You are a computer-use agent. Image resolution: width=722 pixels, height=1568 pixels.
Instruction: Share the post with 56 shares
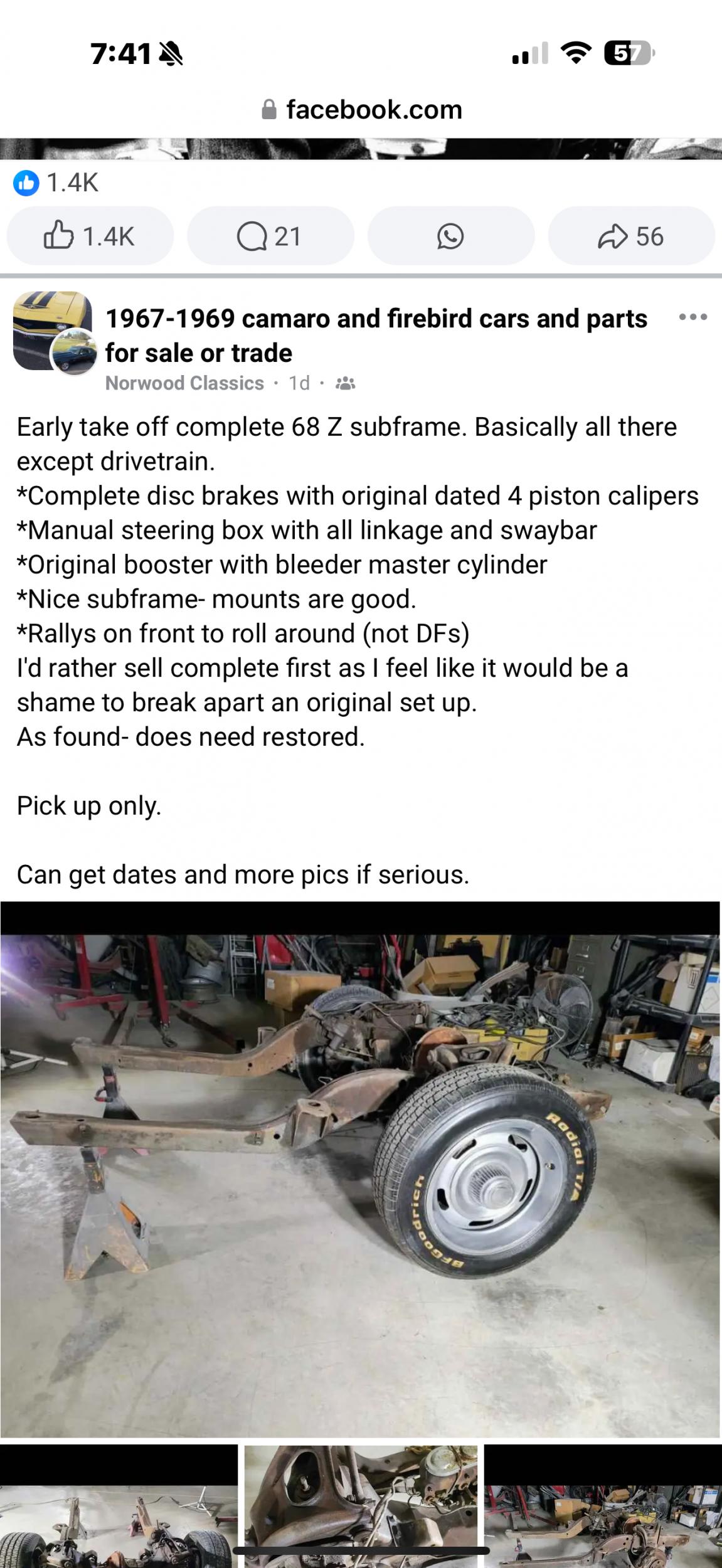pyautogui.click(x=631, y=236)
